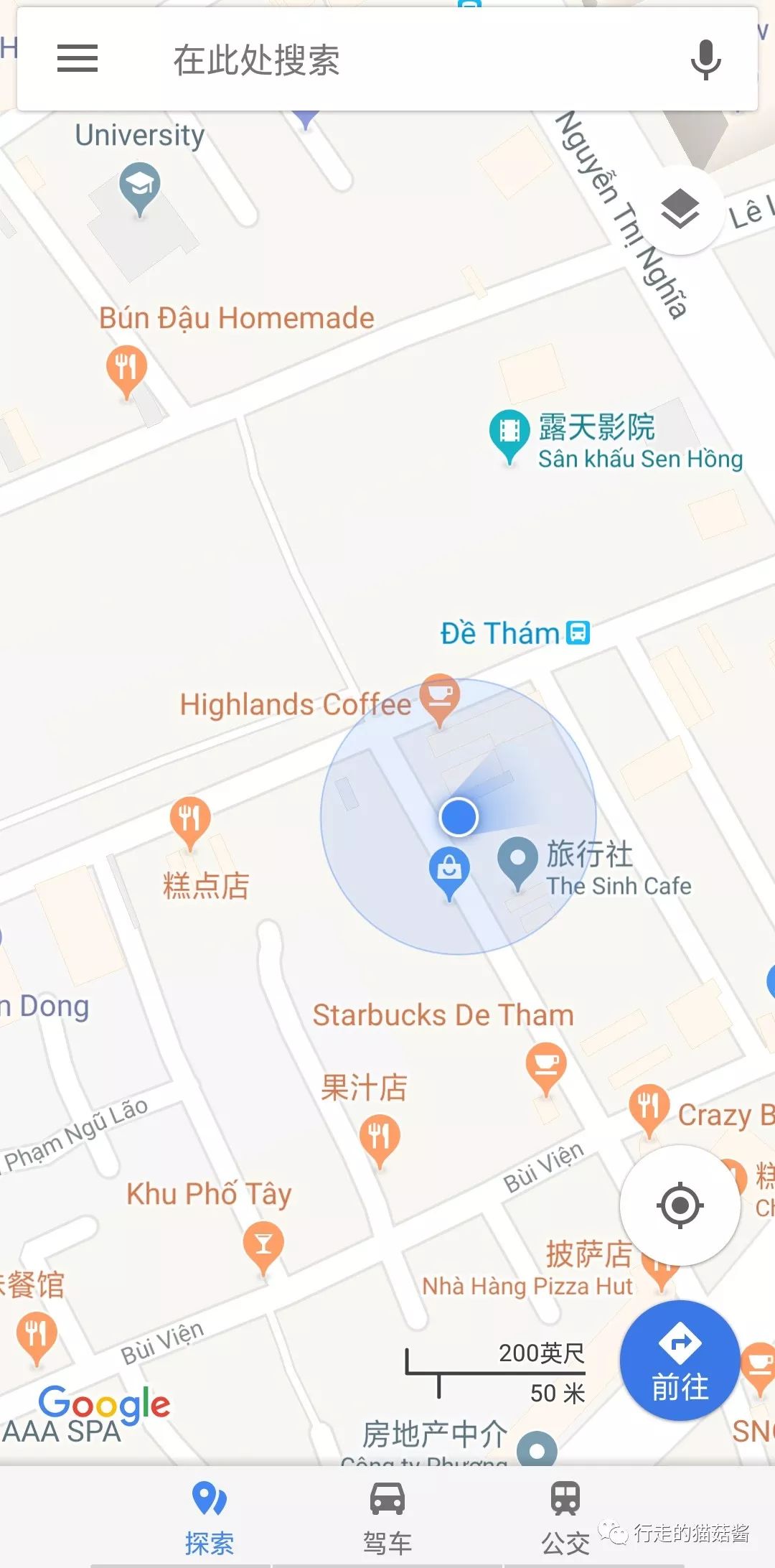Center map with my location button

pyautogui.click(x=680, y=1206)
